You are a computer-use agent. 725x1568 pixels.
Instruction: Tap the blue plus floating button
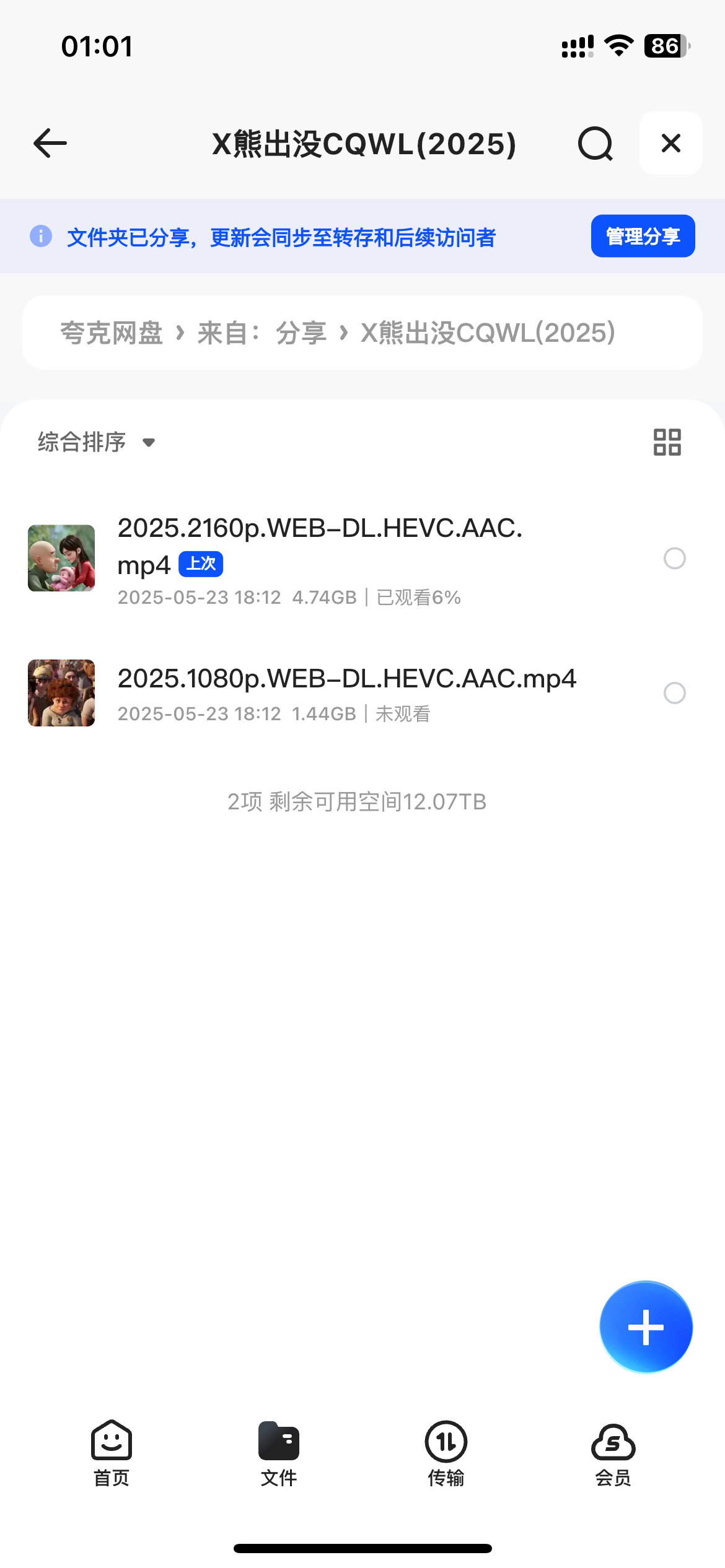point(646,1327)
